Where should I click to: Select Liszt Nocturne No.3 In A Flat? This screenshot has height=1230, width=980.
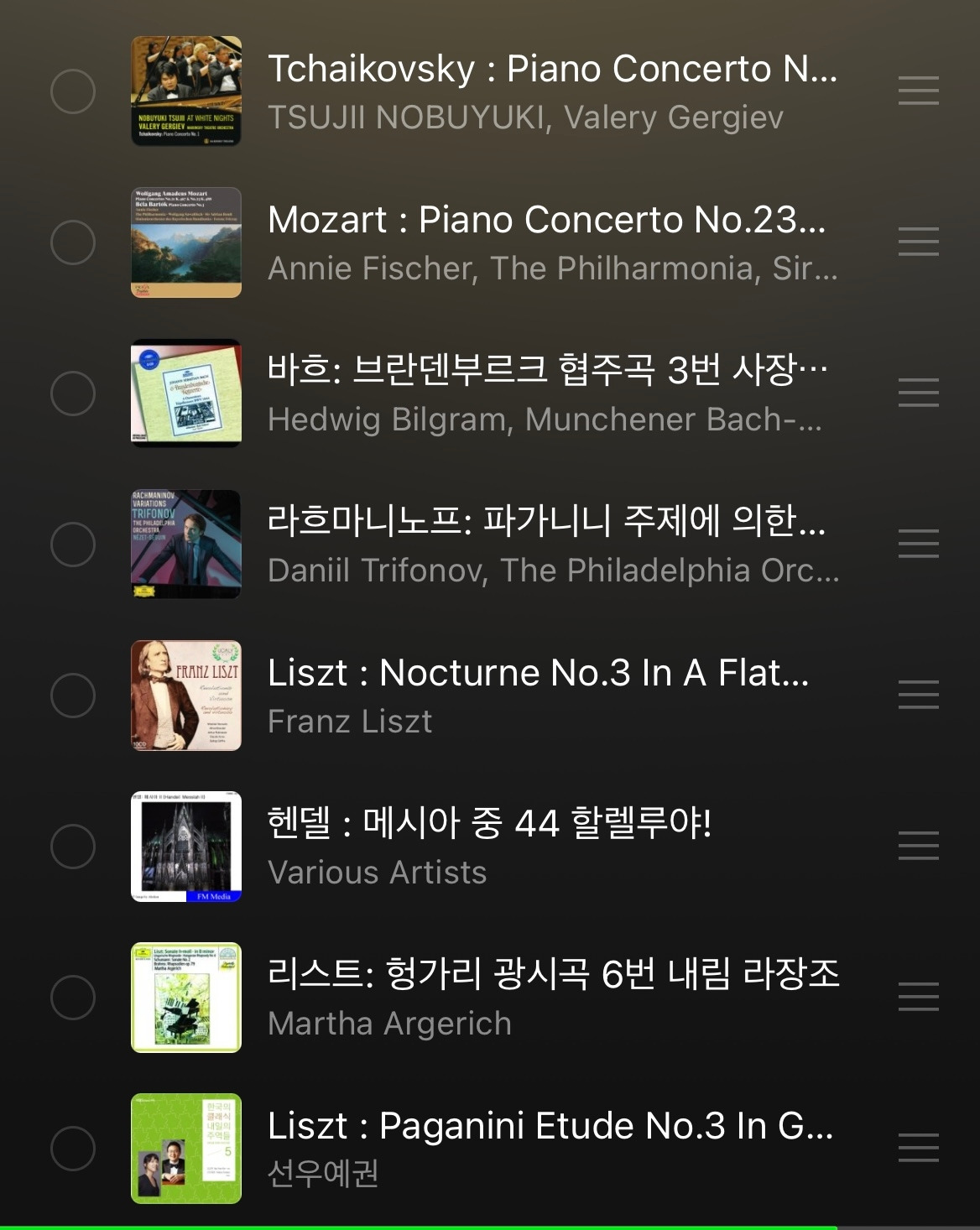pyautogui.click(x=73, y=695)
